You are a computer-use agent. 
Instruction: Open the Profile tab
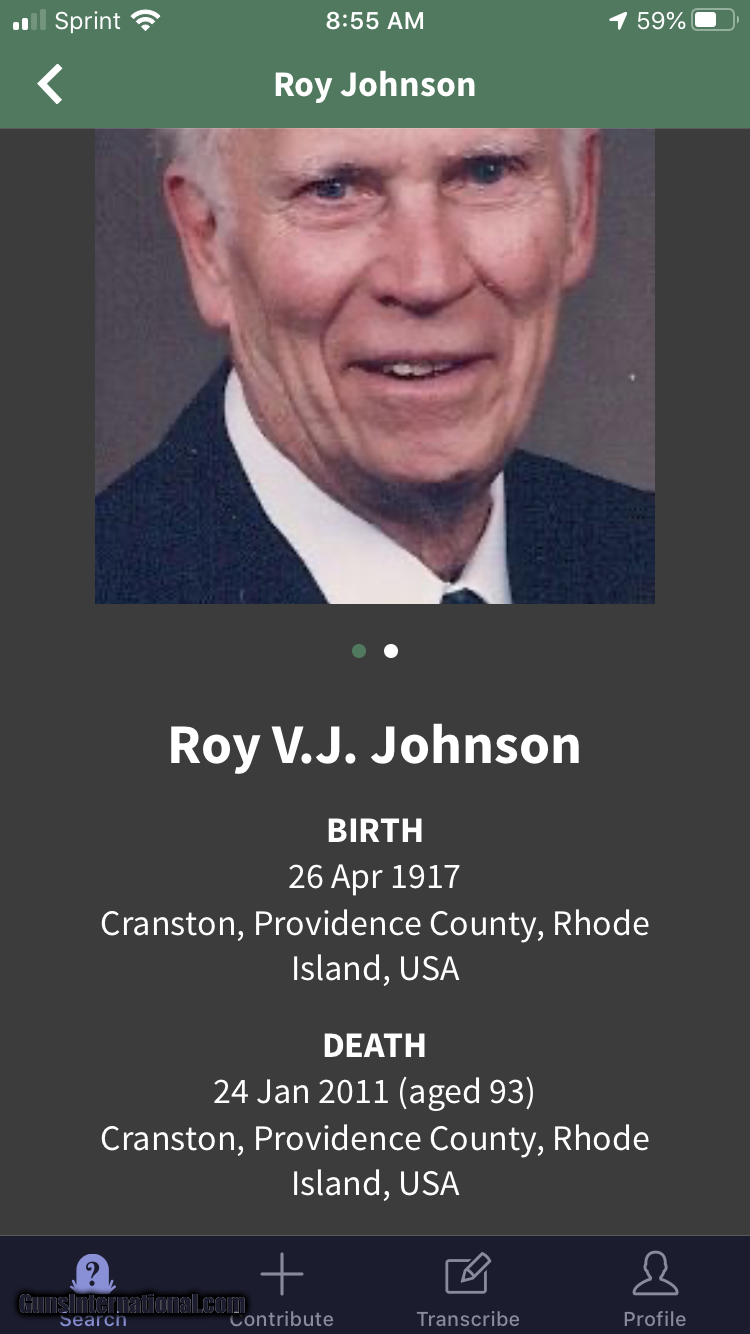(x=655, y=1288)
